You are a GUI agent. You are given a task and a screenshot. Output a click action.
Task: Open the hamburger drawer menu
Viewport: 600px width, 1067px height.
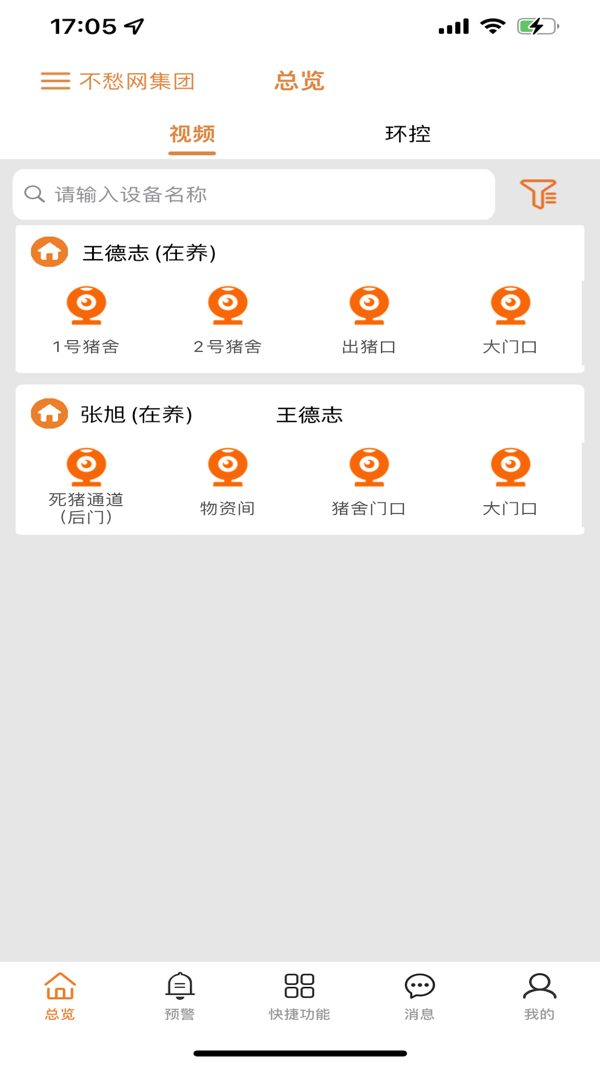55,81
